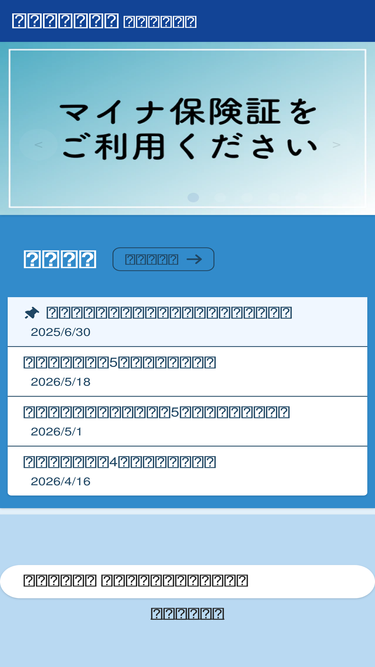
Task: Open the news item dated 2026/5/18
Action: pos(188,371)
